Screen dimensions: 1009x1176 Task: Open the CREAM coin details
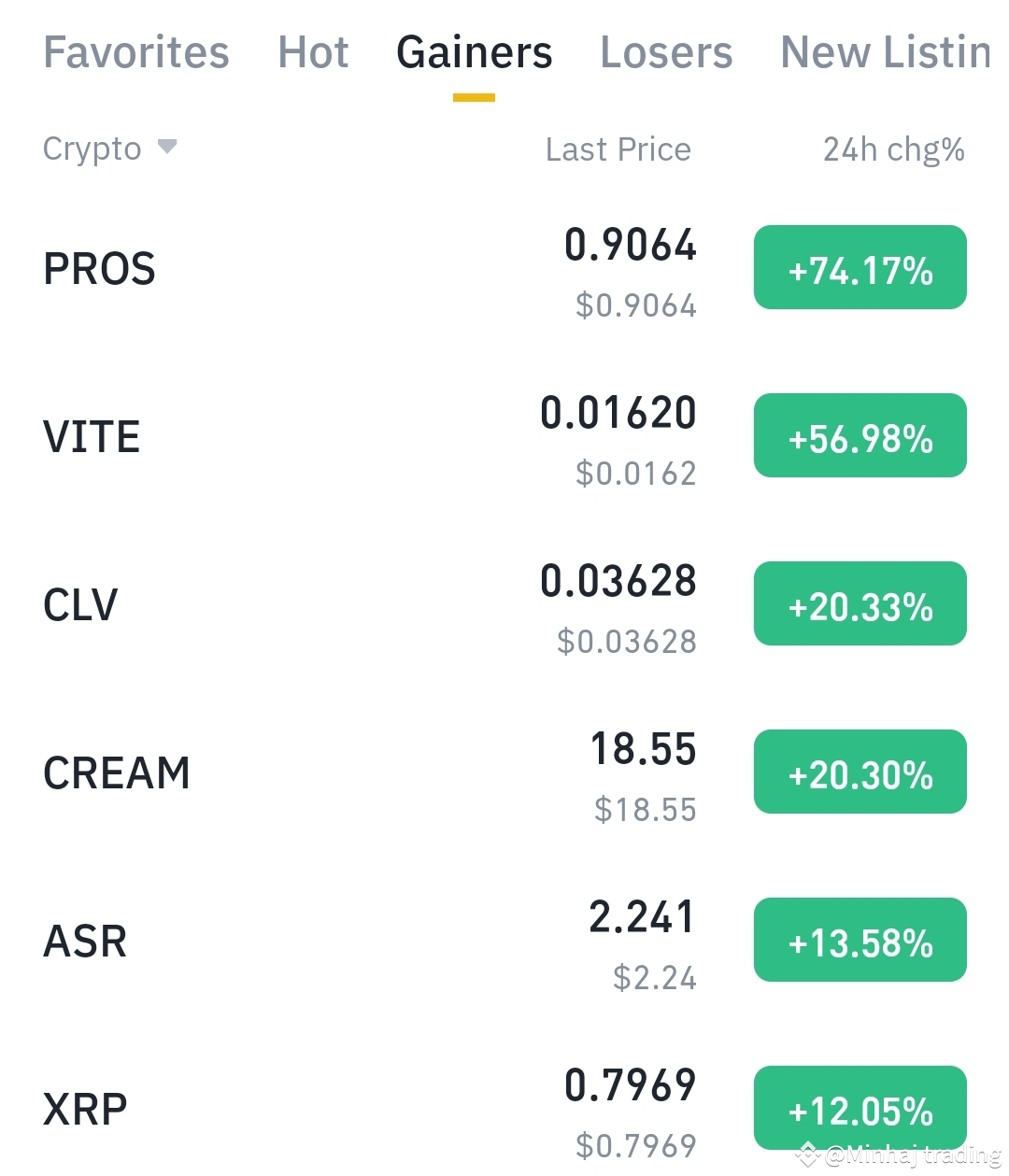(x=116, y=772)
